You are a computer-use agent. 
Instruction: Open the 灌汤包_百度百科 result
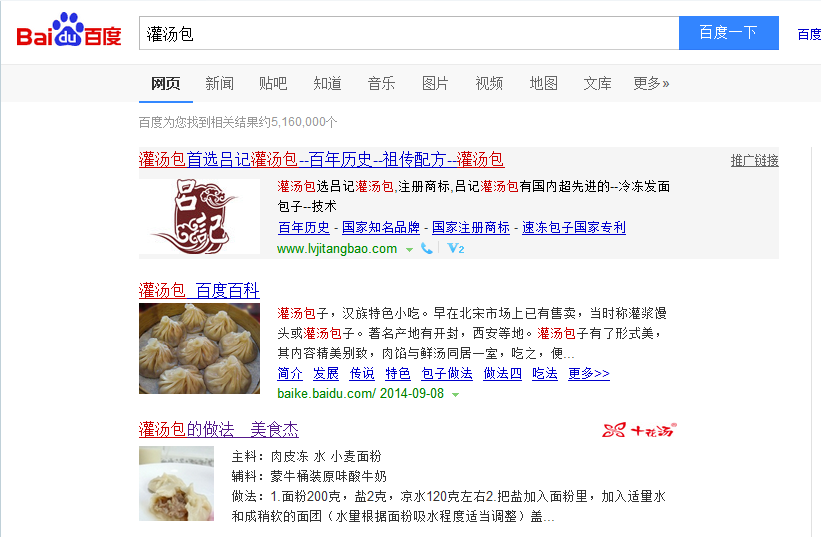point(199,291)
